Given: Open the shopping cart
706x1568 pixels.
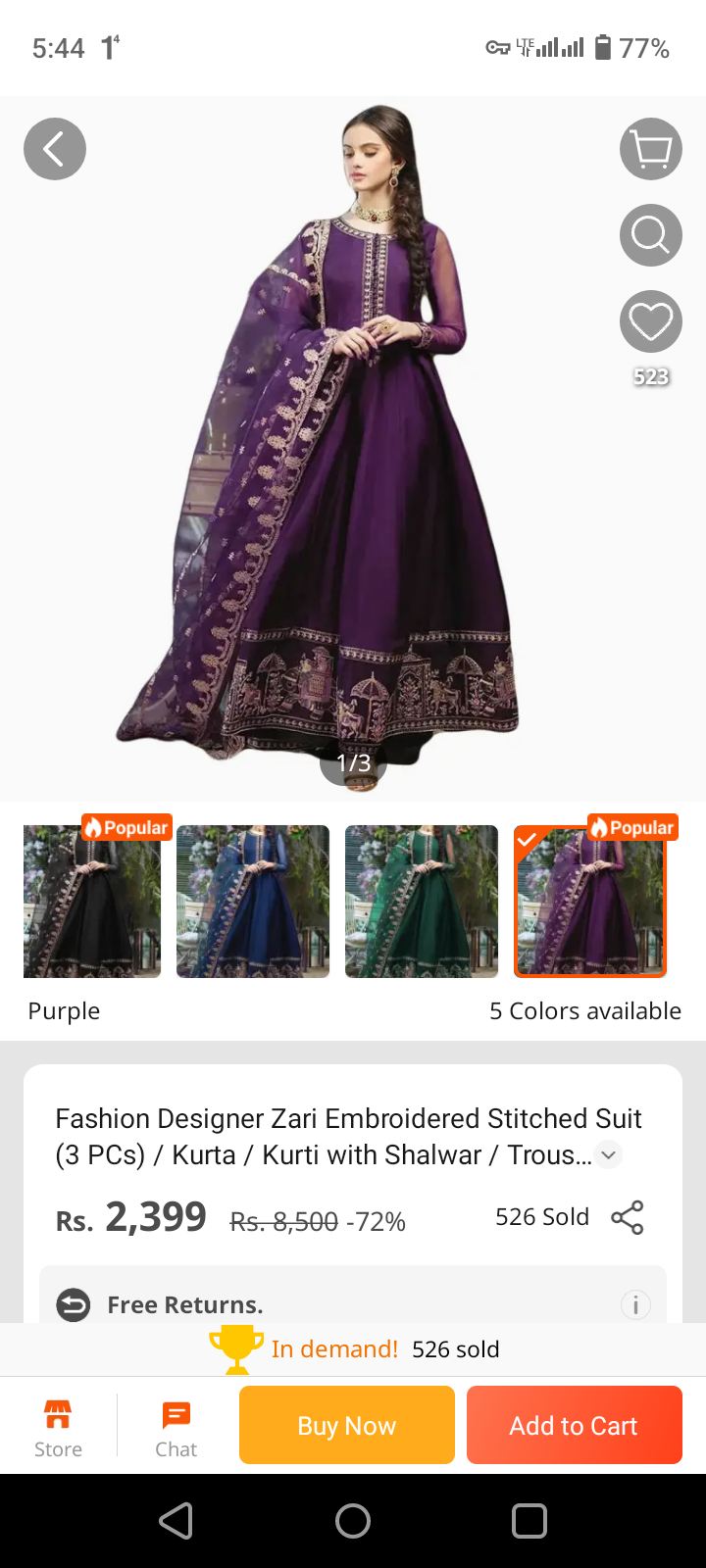Looking at the screenshot, I should click(651, 149).
